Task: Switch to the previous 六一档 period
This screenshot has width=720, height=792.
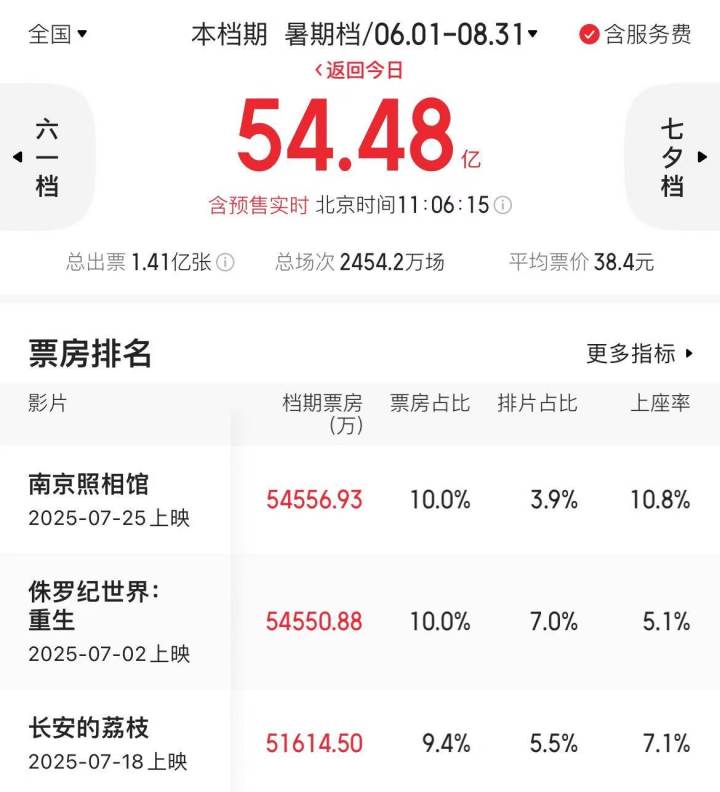Action: tap(45, 157)
